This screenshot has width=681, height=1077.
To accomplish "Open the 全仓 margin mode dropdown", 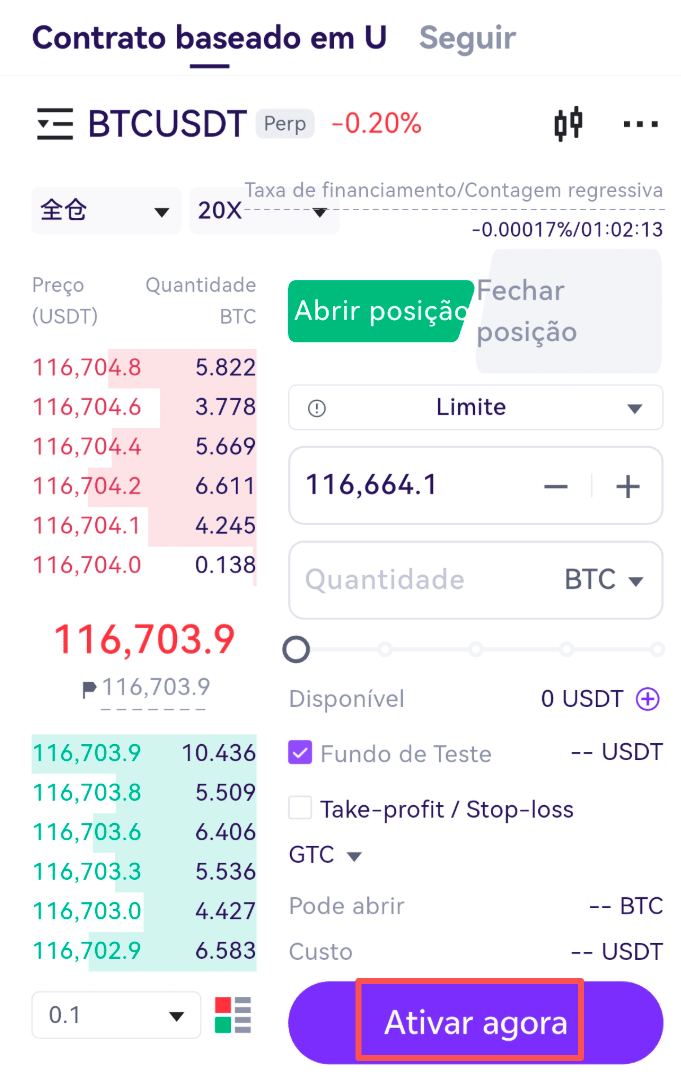I will tap(105, 211).
